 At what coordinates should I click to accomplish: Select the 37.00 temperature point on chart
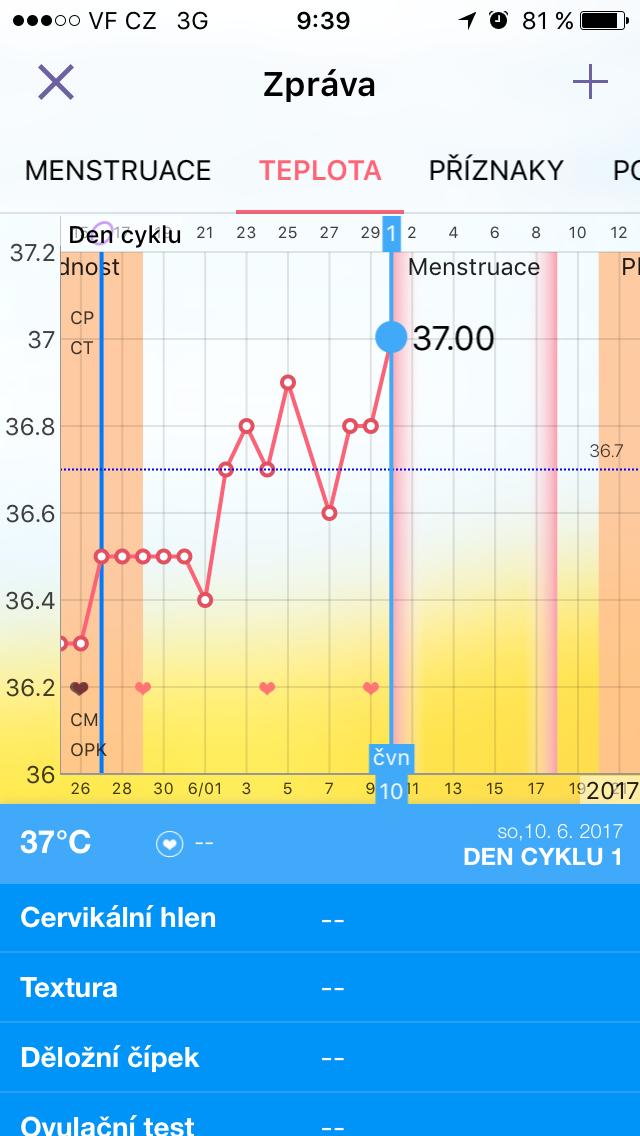pos(391,337)
